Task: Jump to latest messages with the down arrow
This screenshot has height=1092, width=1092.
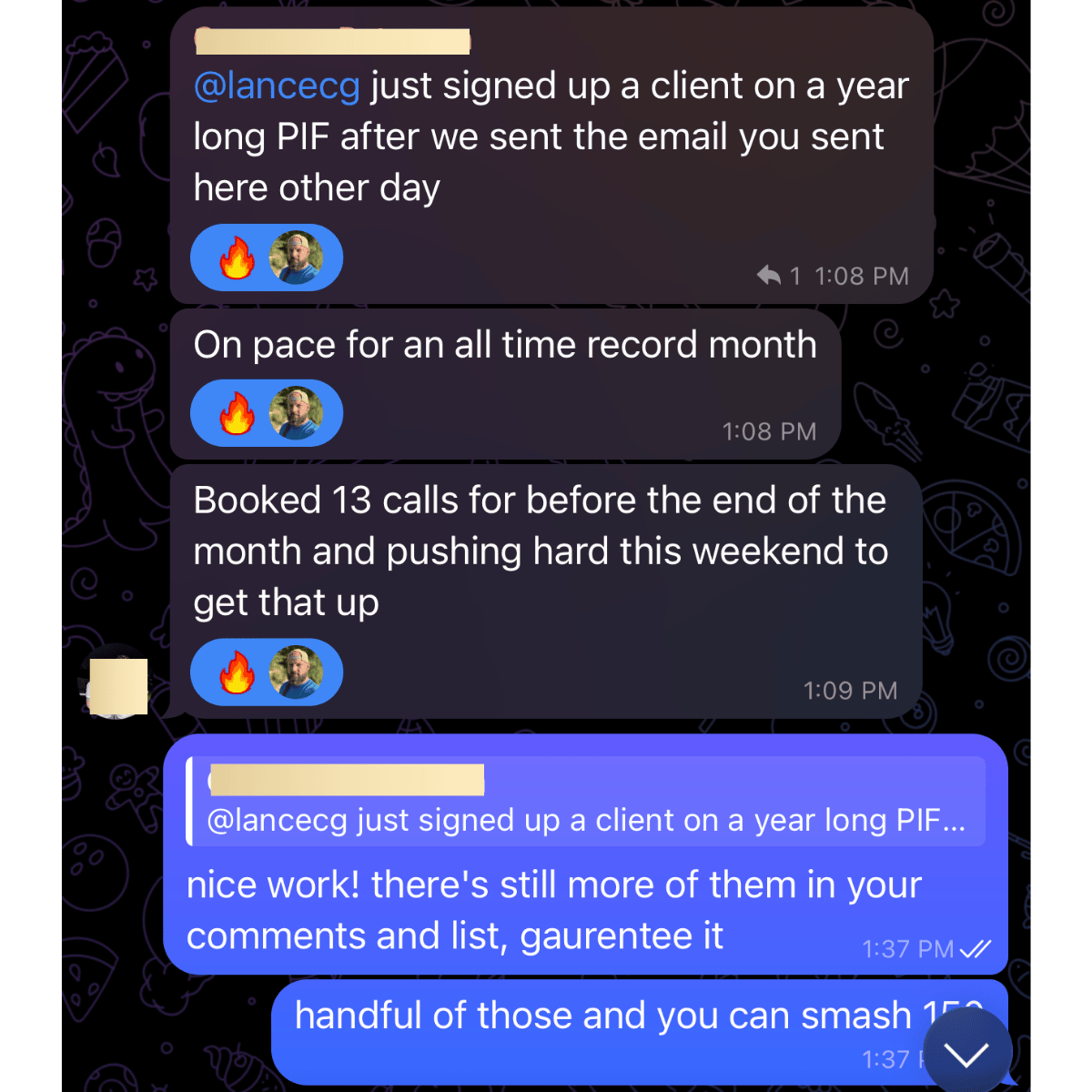Action: [966, 1055]
